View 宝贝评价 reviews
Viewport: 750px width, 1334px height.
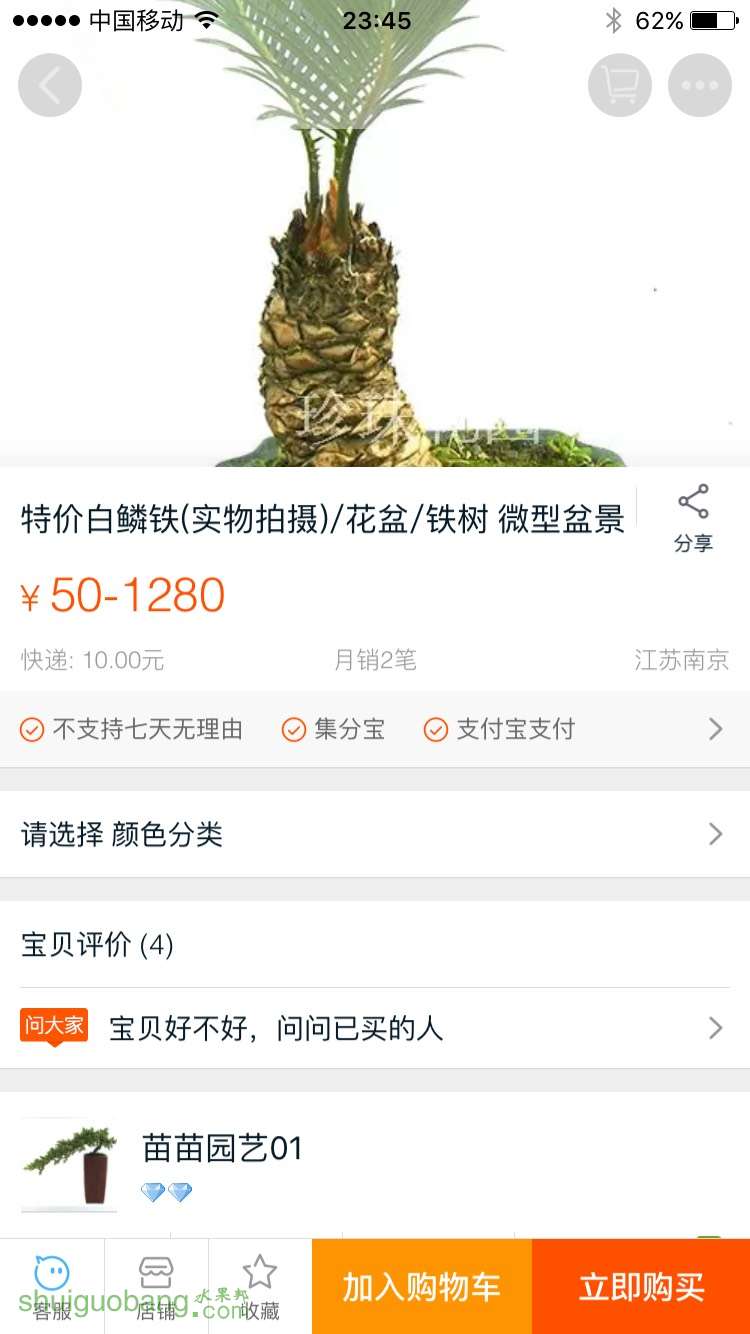click(x=98, y=944)
